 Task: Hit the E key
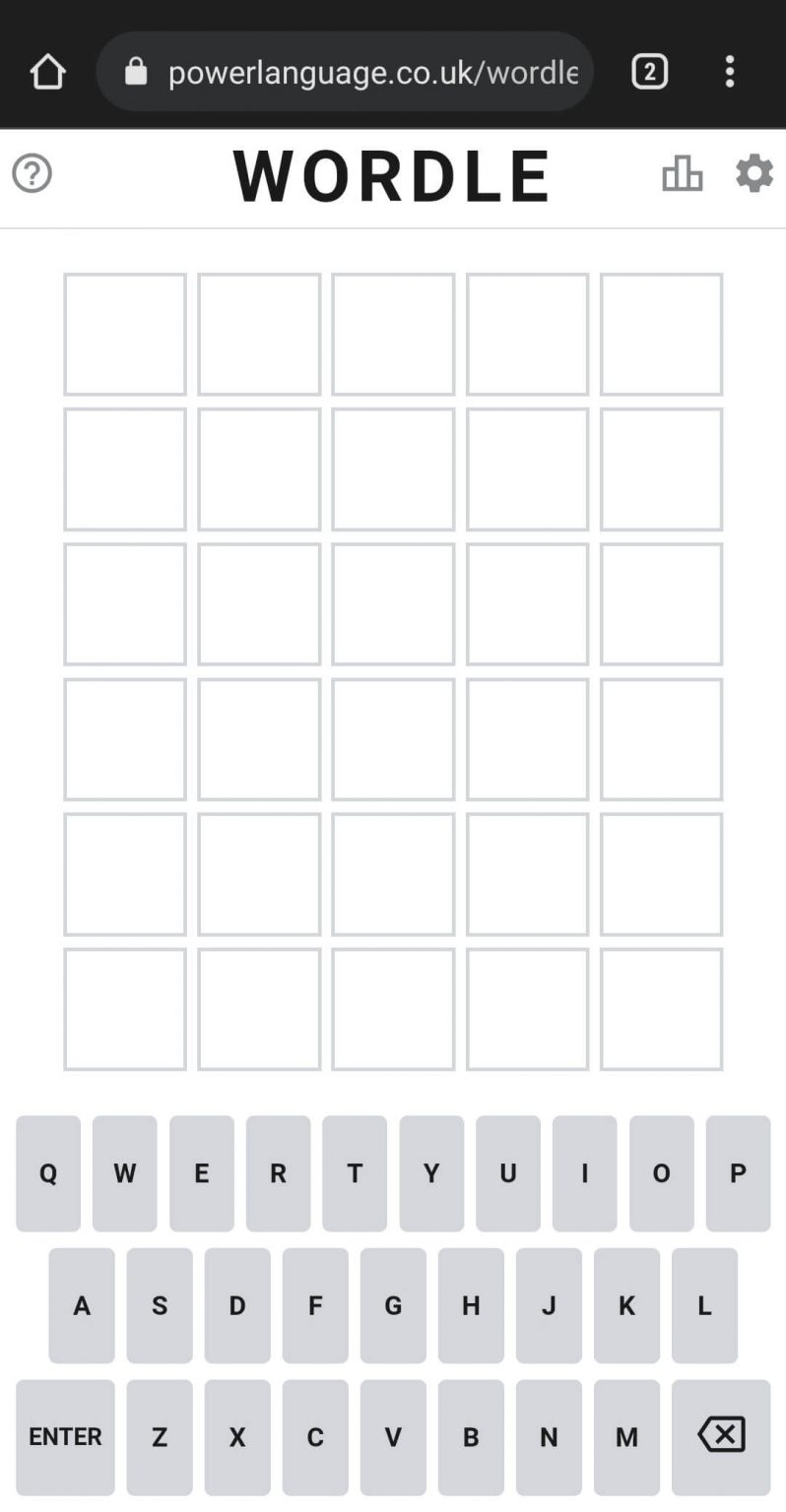point(201,1173)
